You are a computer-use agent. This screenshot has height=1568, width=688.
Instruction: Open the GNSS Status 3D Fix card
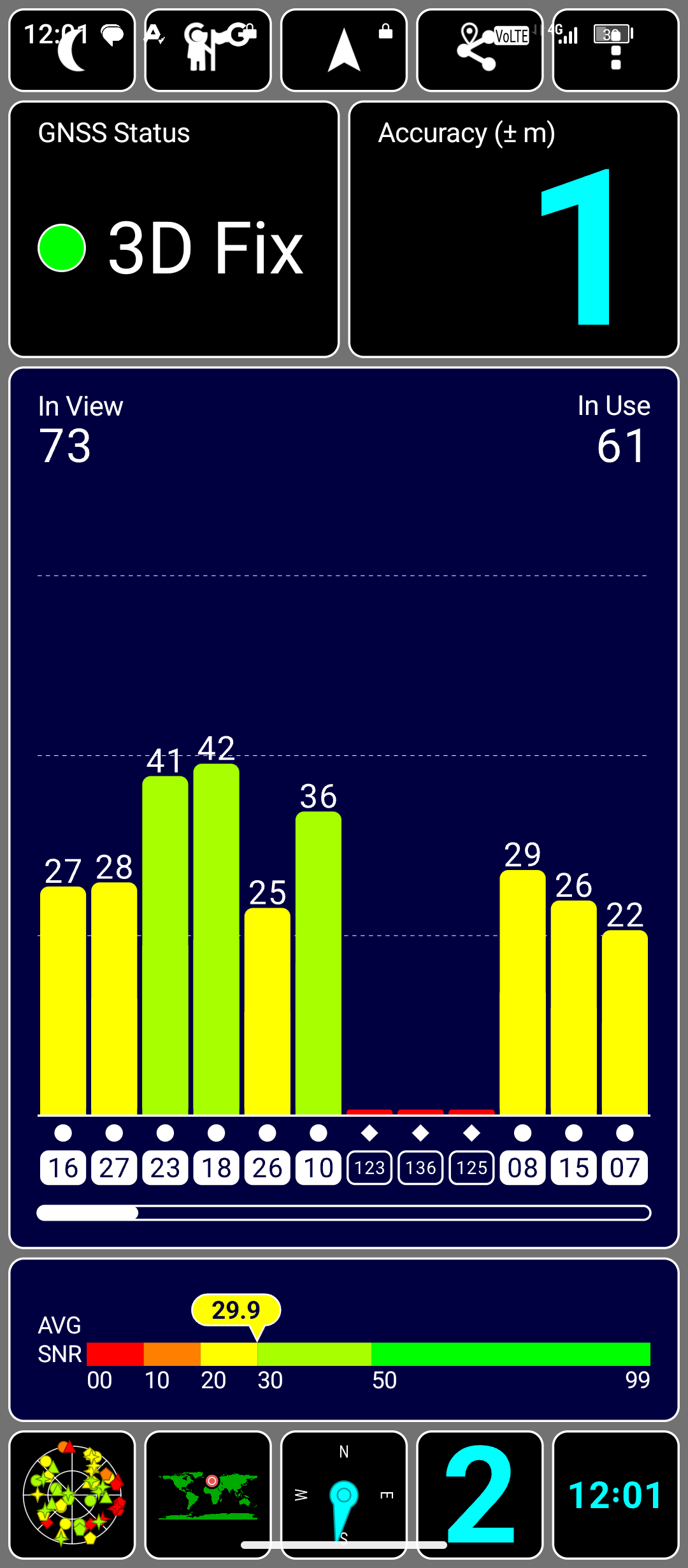pos(174,229)
